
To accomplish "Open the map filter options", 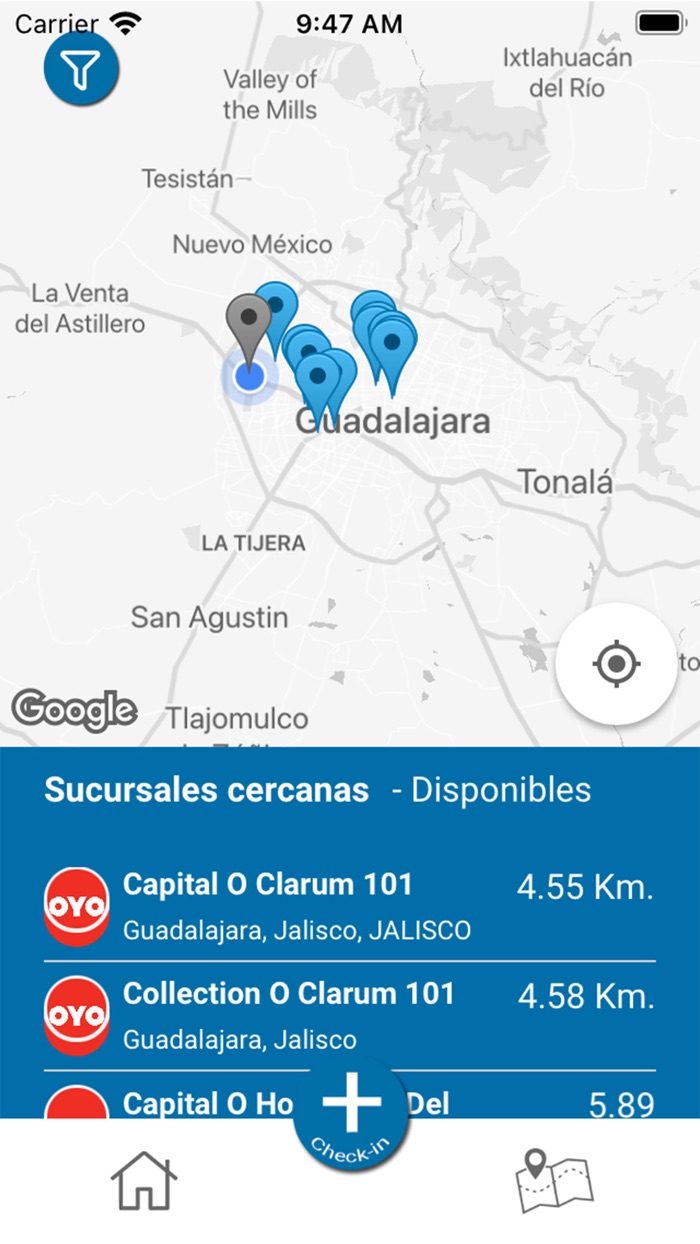I will tap(81, 69).
